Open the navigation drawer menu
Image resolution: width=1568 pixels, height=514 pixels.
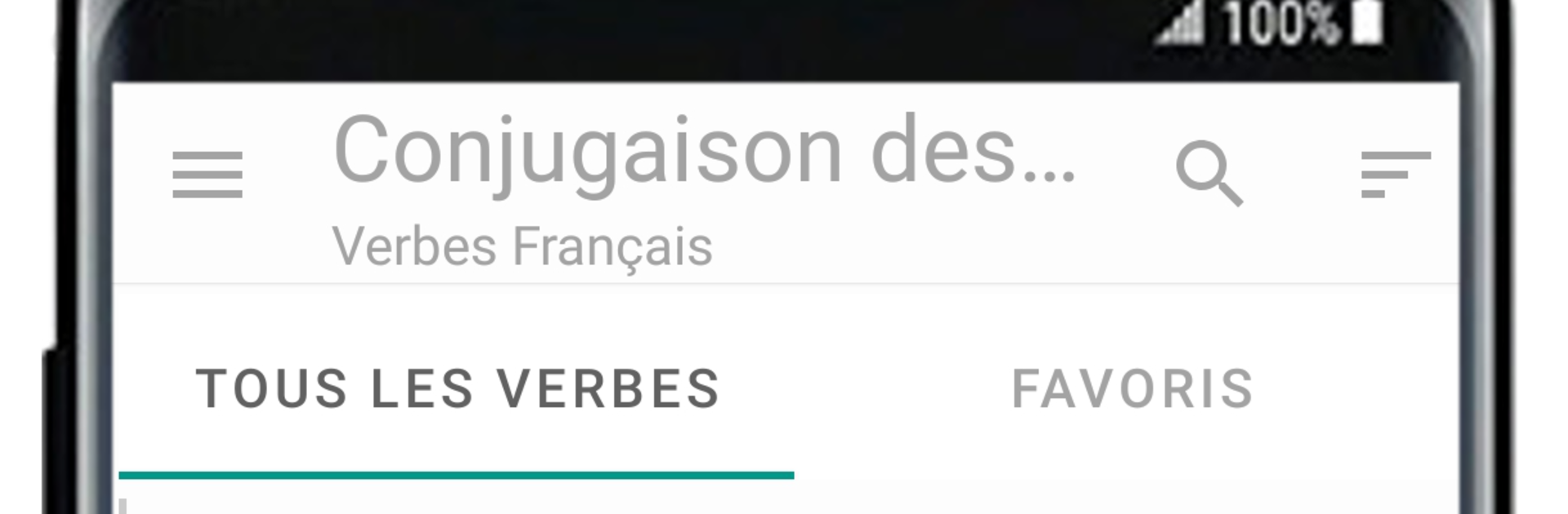coord(207,174)
